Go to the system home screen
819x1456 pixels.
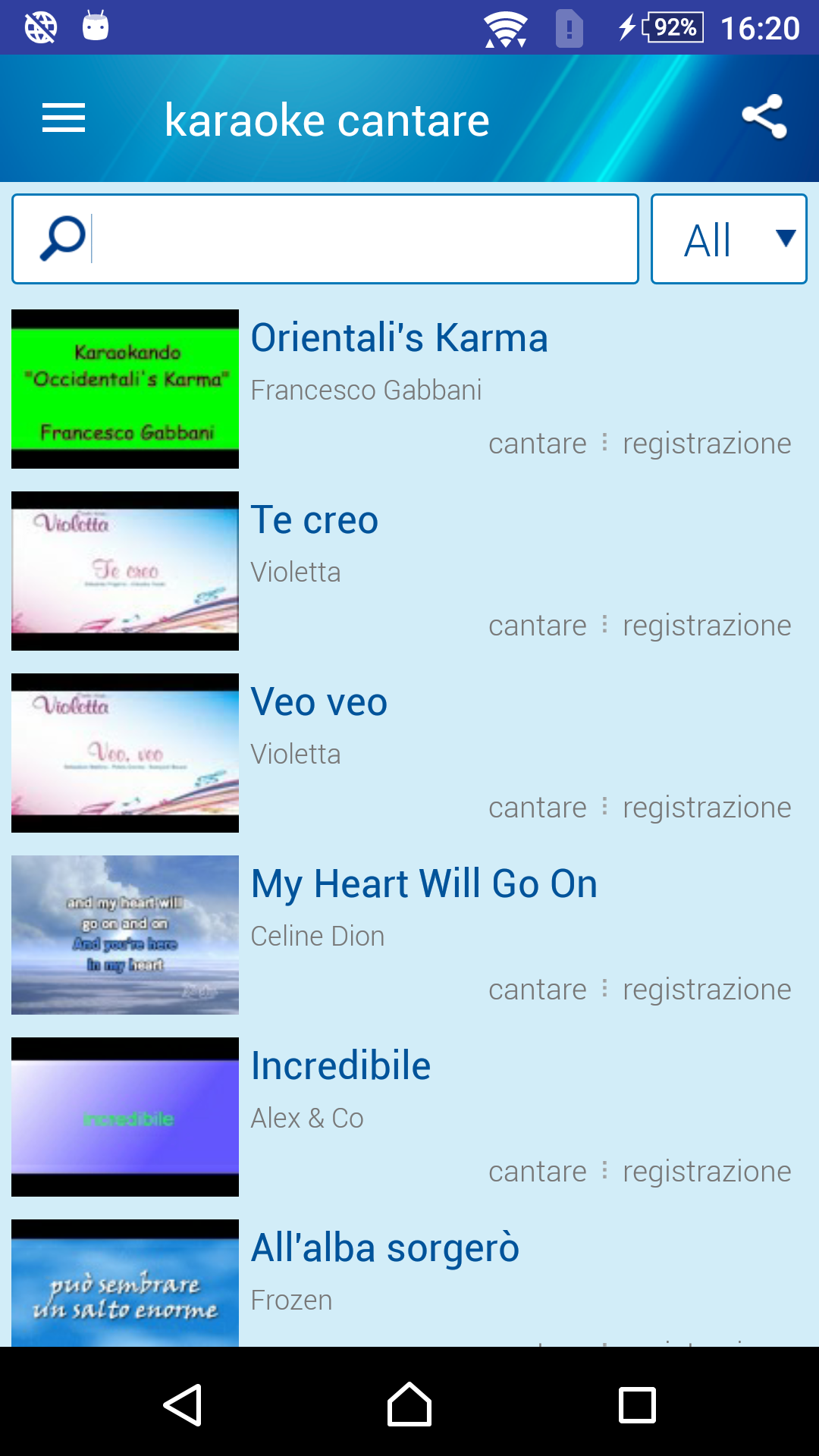pyautogui.click(x=409, y=1404)
